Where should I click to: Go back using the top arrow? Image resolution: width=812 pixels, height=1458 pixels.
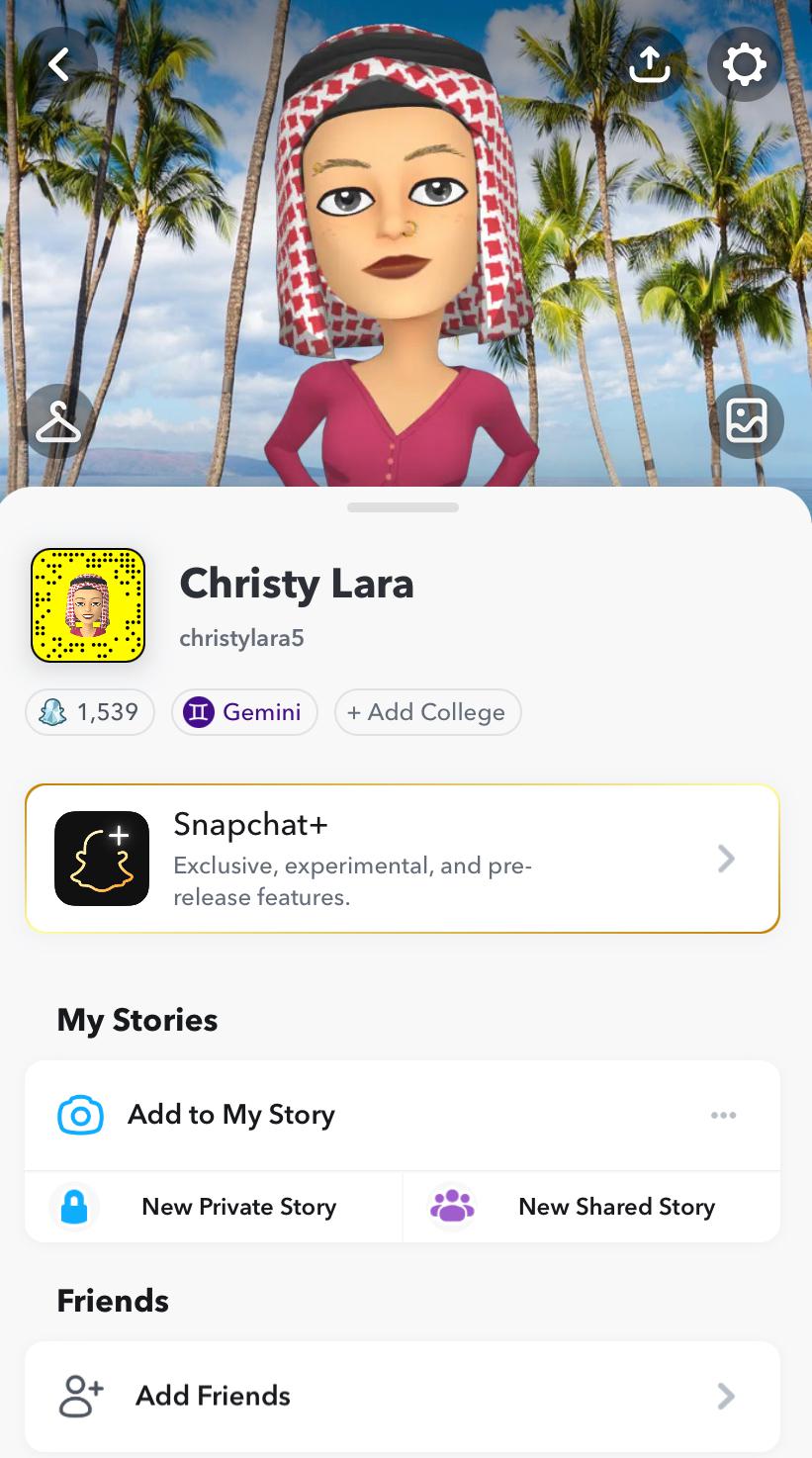(x=59, y=65)
